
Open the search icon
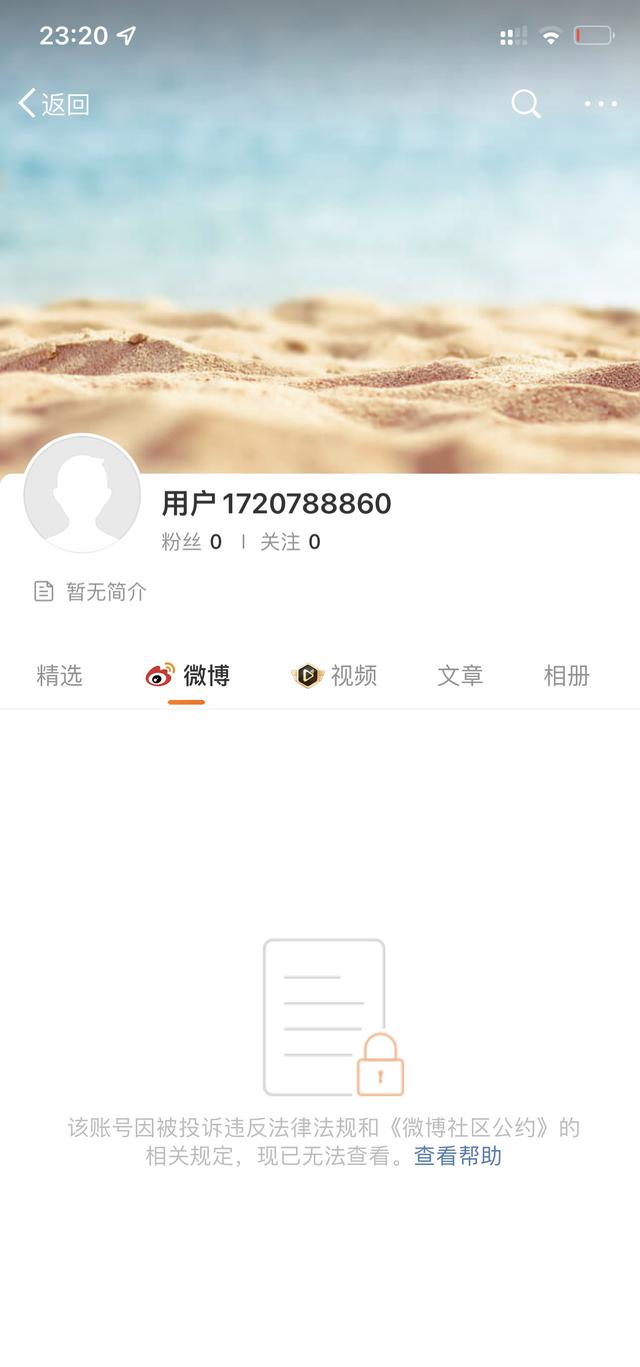click(526, 103)
